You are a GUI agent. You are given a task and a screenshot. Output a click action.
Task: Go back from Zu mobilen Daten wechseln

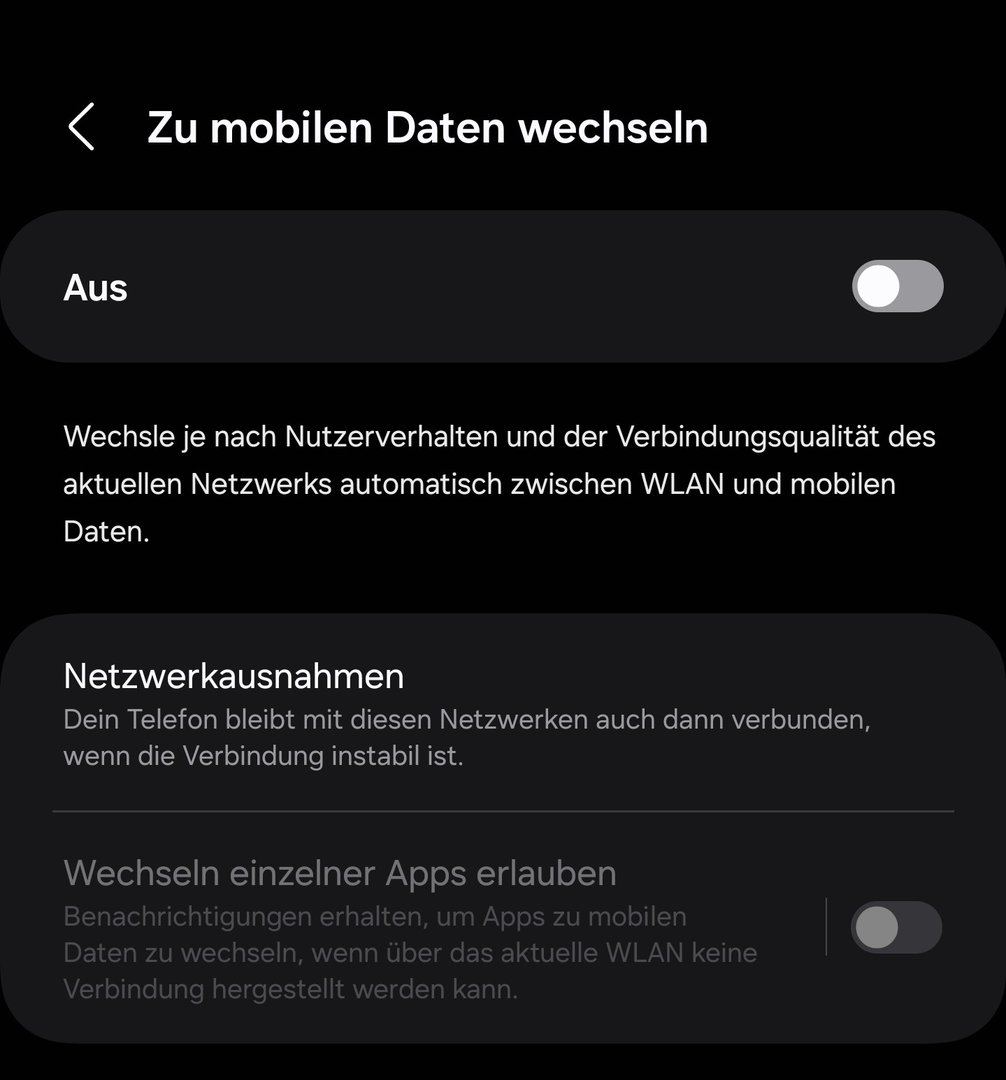(x=82, y=128)
